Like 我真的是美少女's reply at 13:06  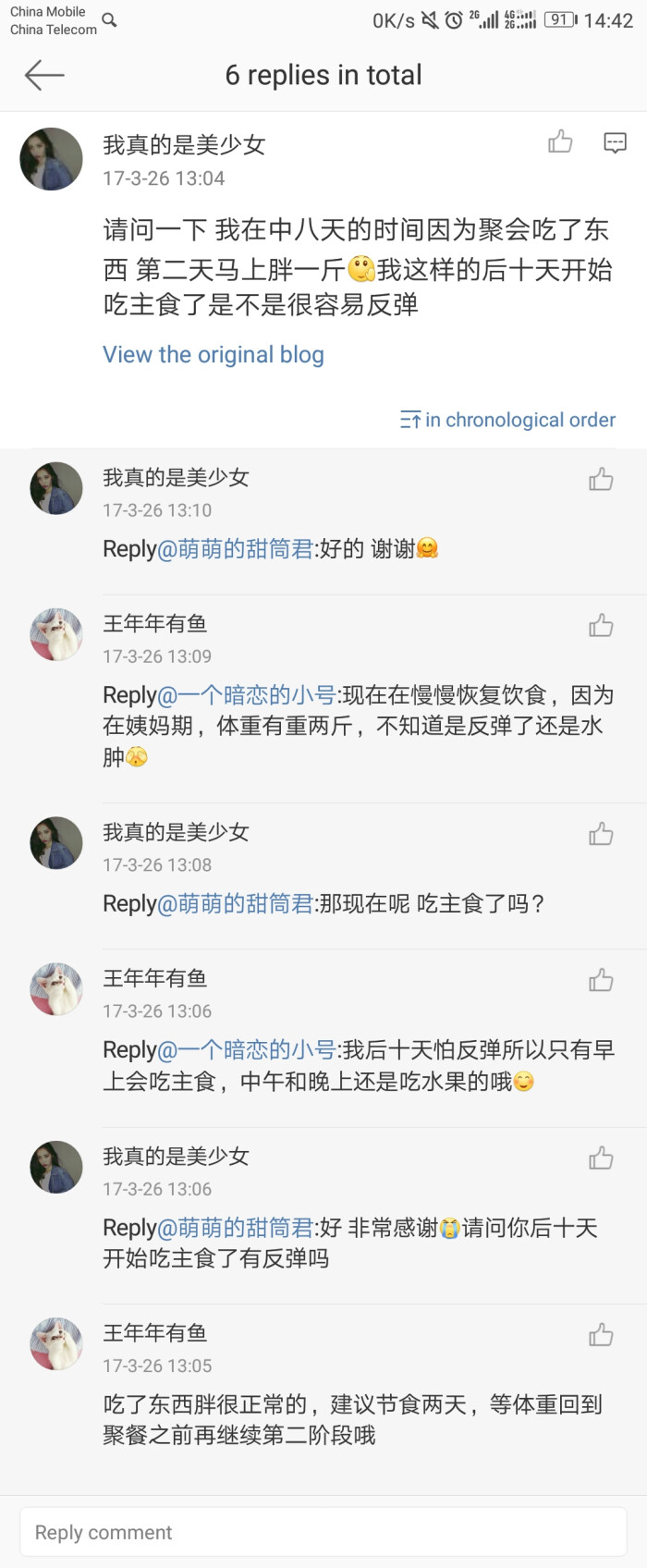601,1158
